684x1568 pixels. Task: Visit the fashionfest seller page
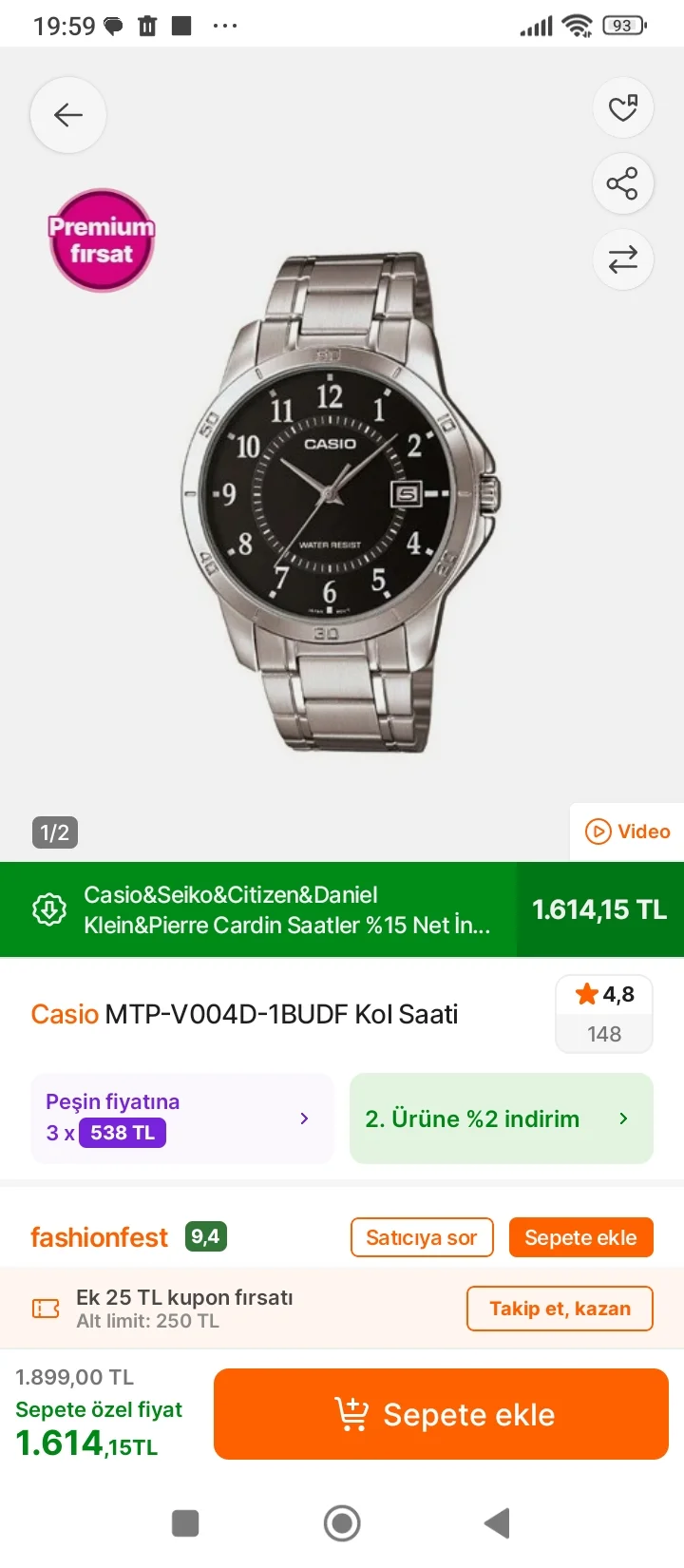pyautogui.click(x=99, y=1237)
